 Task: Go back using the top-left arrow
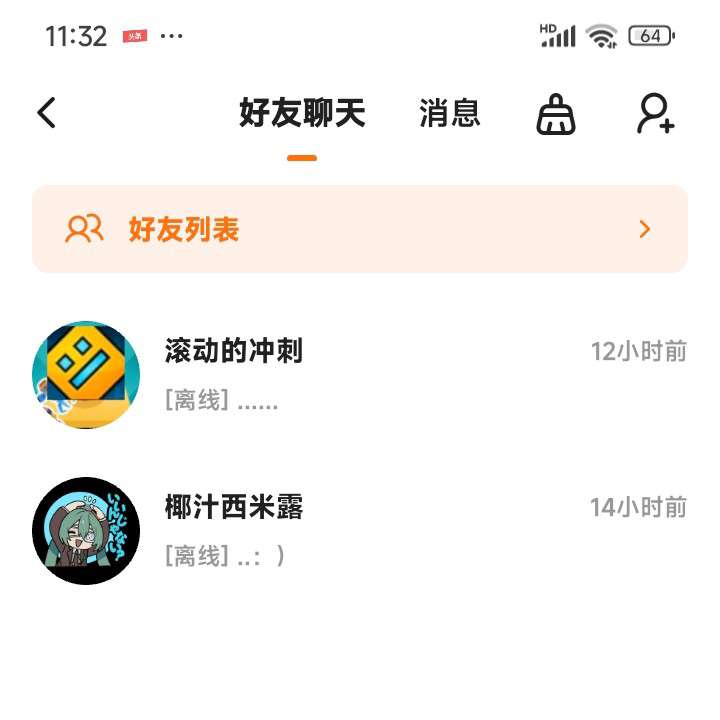[x=46, y=113]
